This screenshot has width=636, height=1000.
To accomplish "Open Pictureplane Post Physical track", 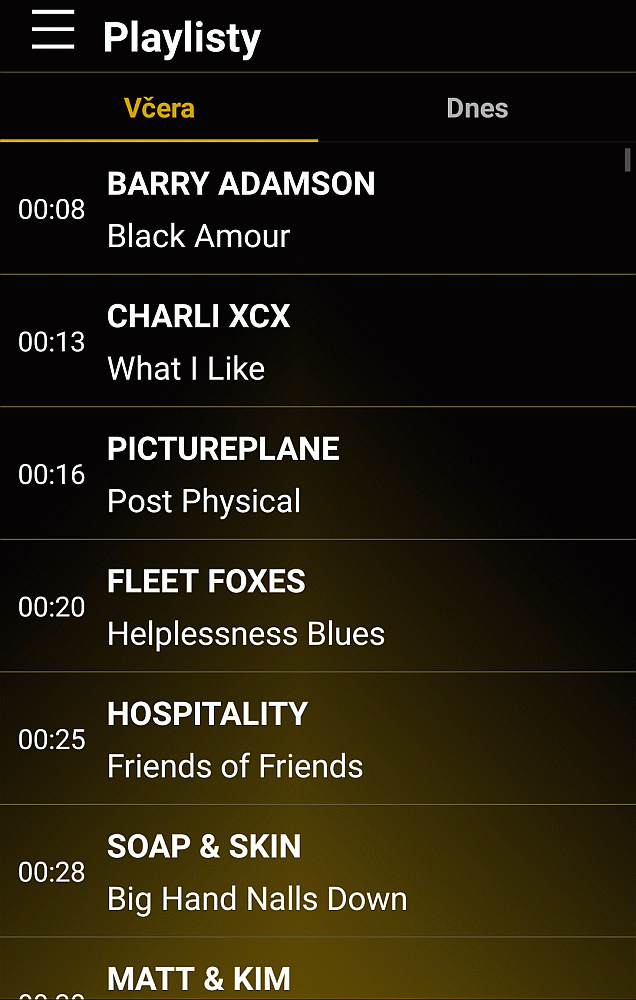I will click(x=318, y=474).
